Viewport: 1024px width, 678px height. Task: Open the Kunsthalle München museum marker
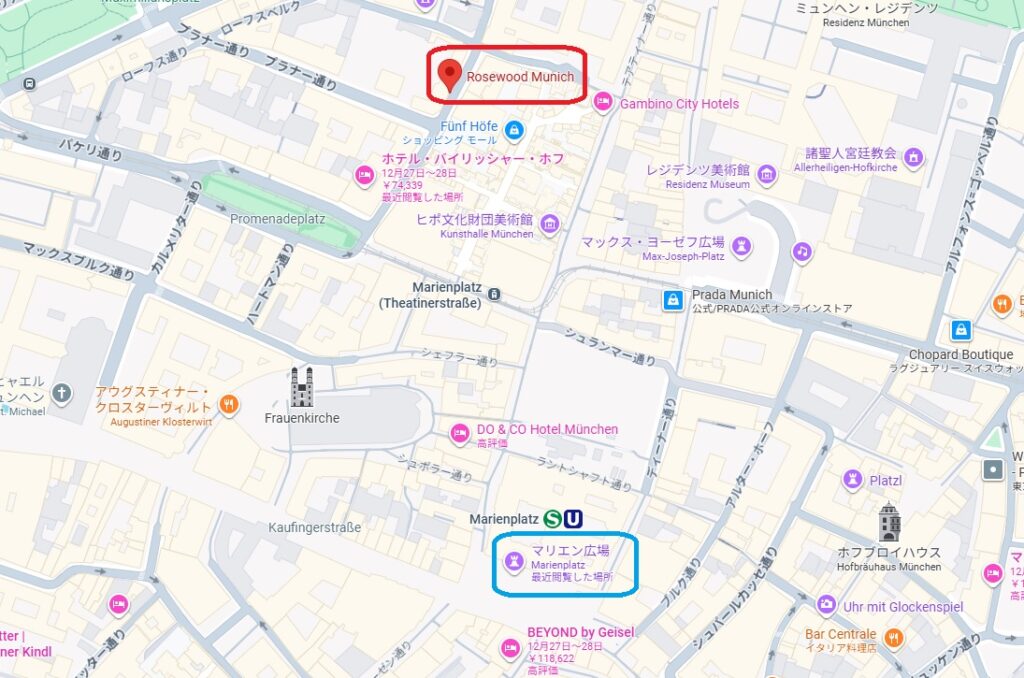pos(549,225)
